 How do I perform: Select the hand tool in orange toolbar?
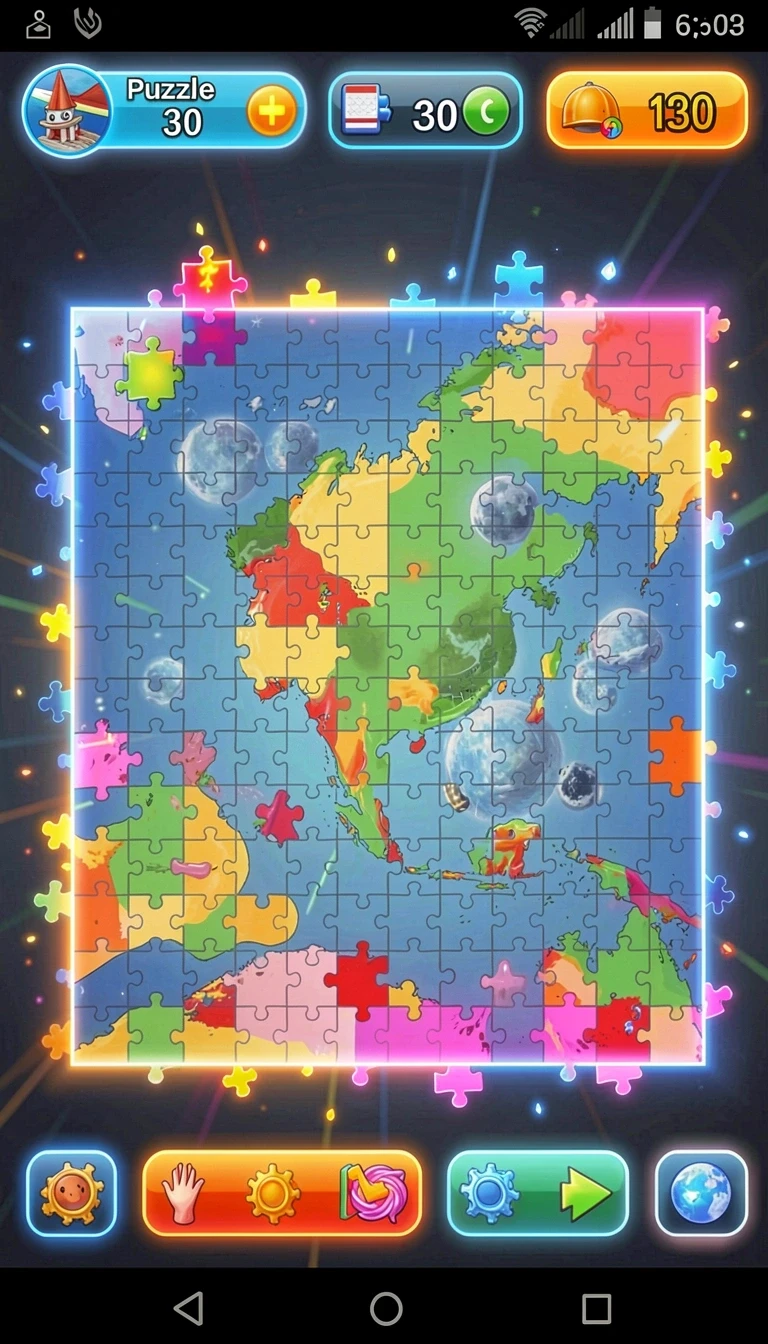183,1192
